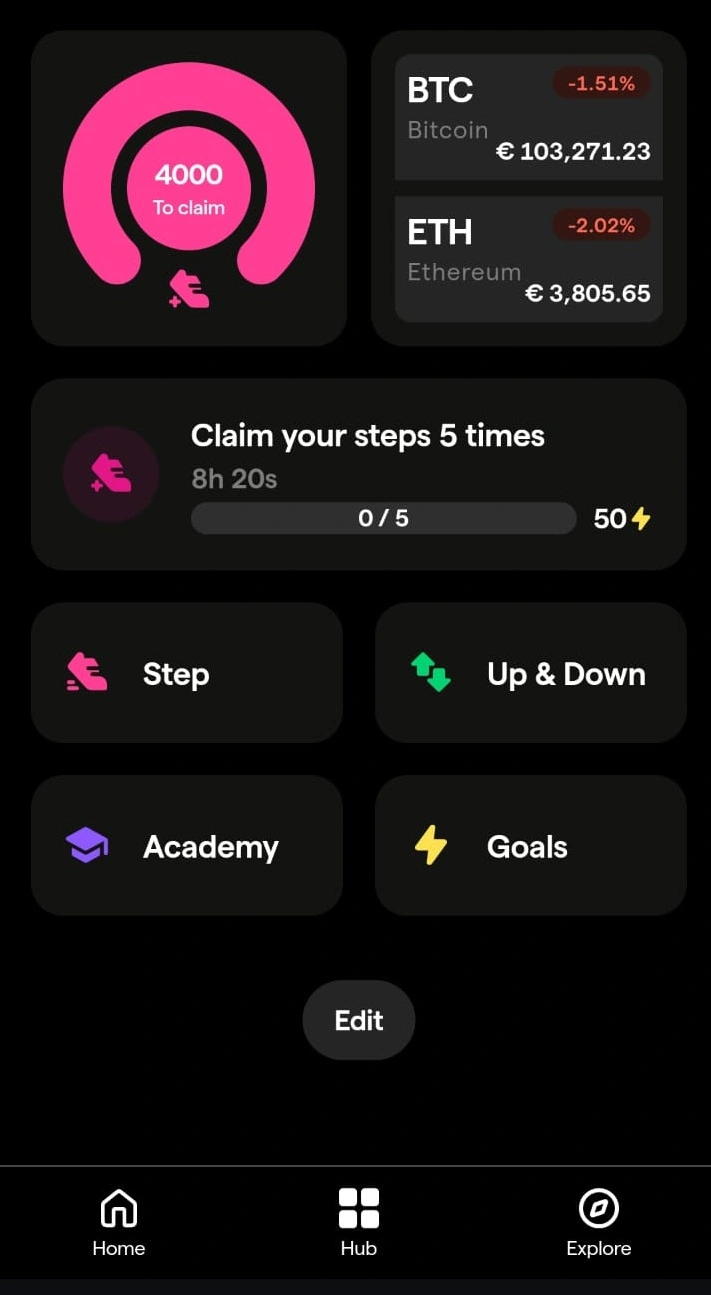The width and height of the screenshot is (711, 1295).
Task: Open Up & Down
Action: [531, 672]
